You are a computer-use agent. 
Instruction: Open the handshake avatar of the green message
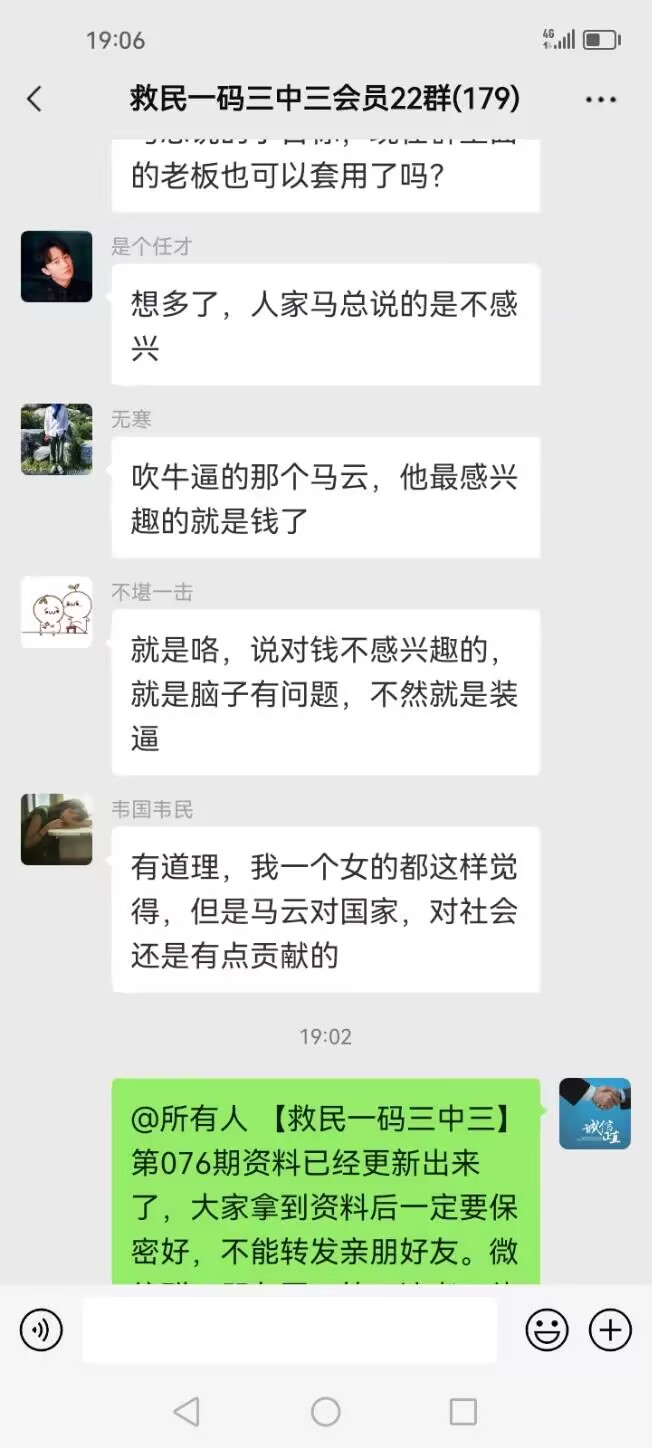pyautogui.click(x=594, y=1113)
